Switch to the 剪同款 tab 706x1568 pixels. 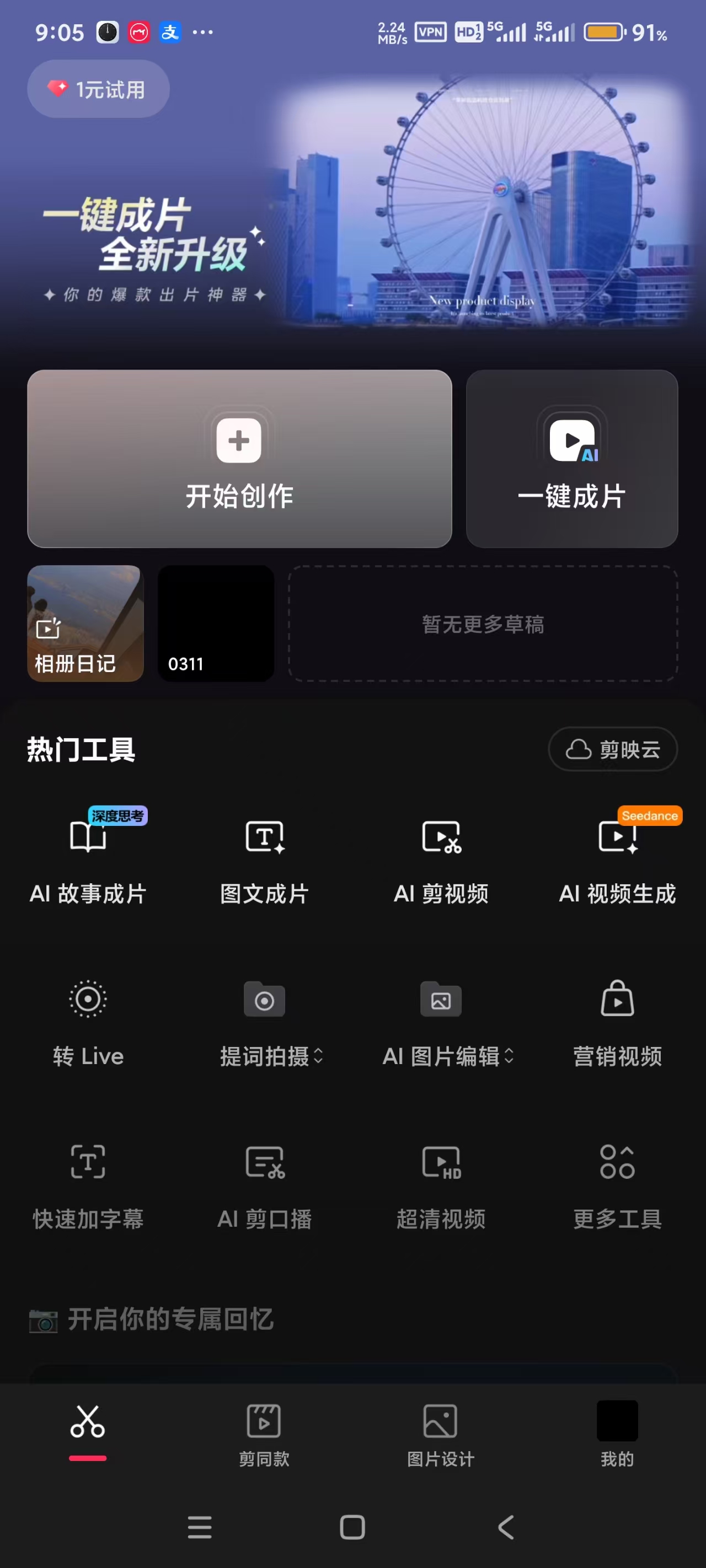tap(264, 1432)
